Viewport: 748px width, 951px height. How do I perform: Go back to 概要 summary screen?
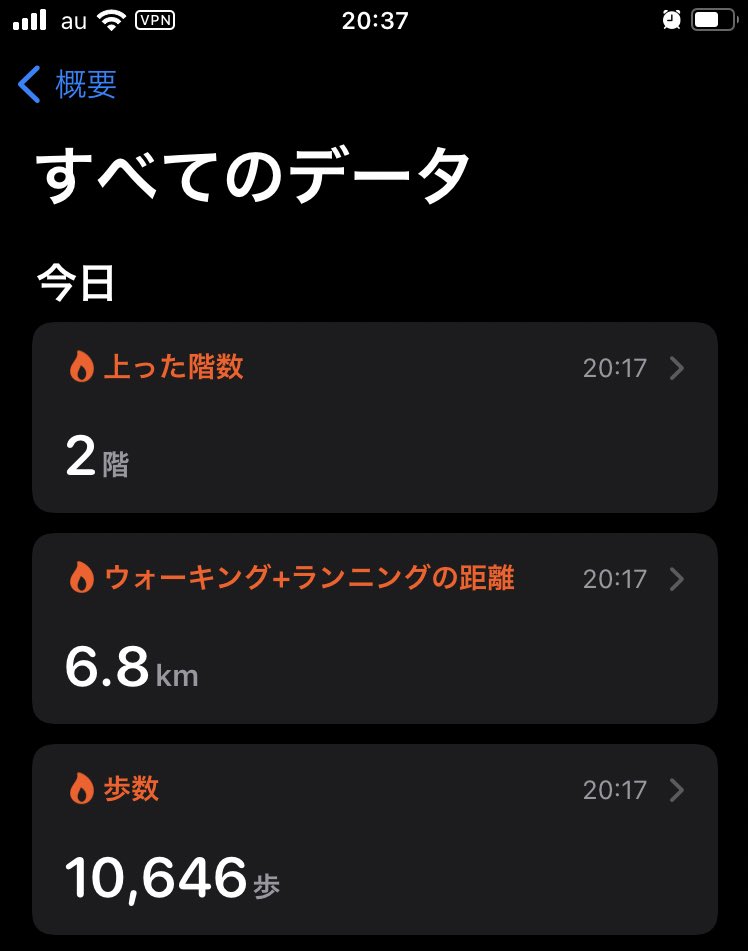click(68, 85)
